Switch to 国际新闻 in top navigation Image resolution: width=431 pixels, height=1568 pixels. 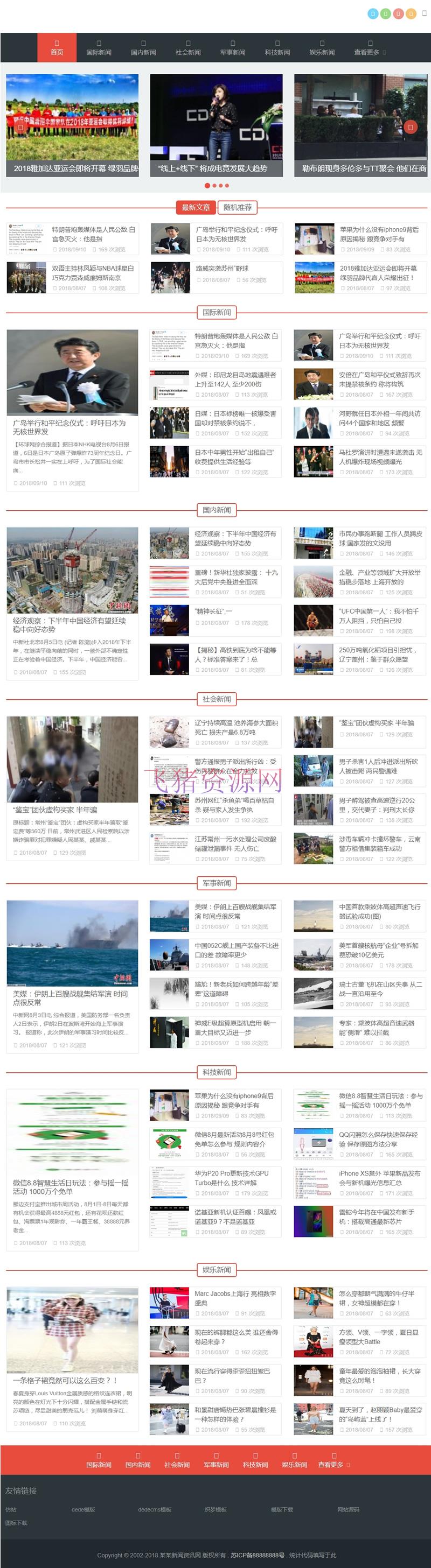[99, 48]
